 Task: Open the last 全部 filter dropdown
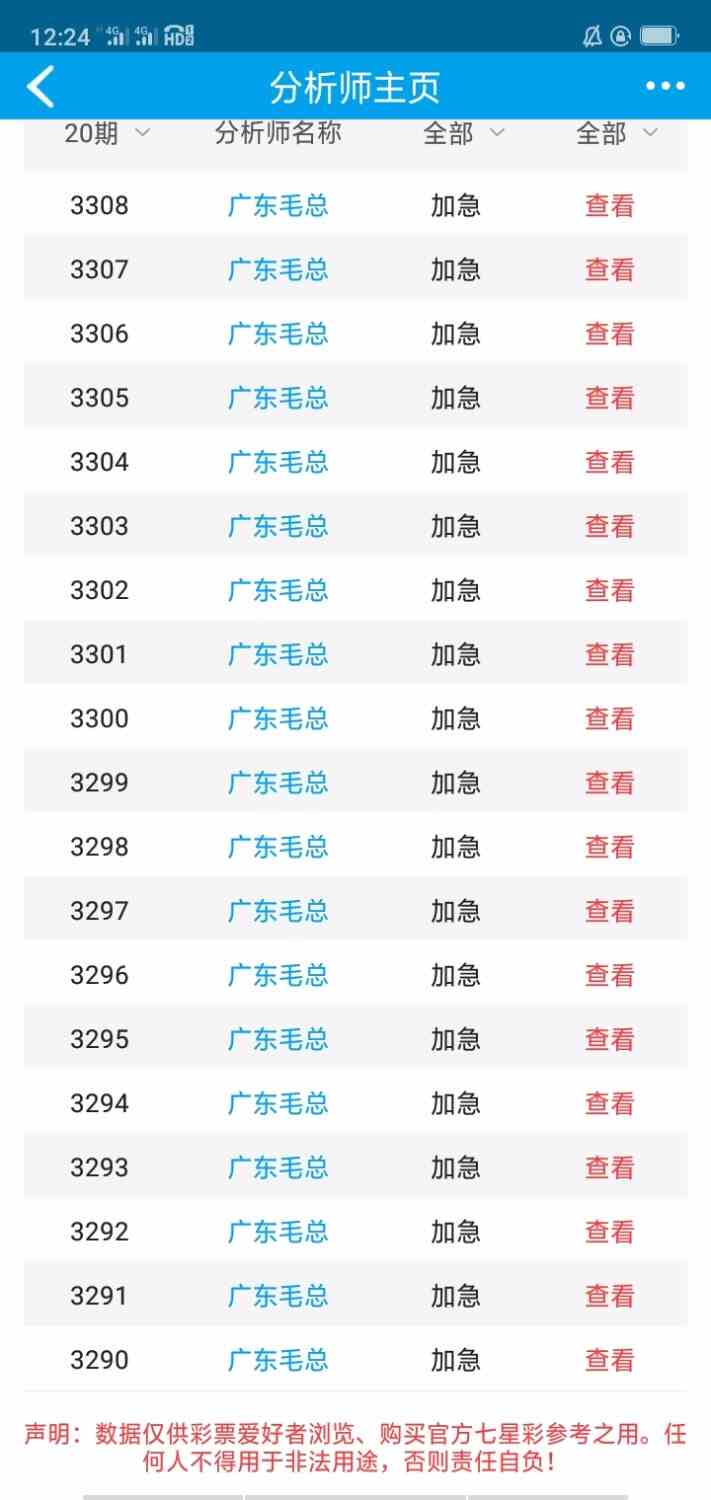pyautogui.click(x=616, y=133)
